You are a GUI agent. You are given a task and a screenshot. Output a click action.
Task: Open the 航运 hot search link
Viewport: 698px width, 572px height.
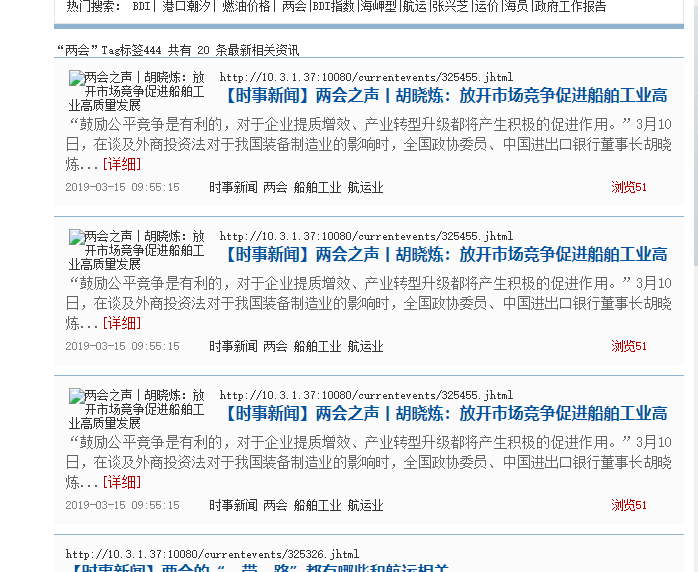coord(415,6)
